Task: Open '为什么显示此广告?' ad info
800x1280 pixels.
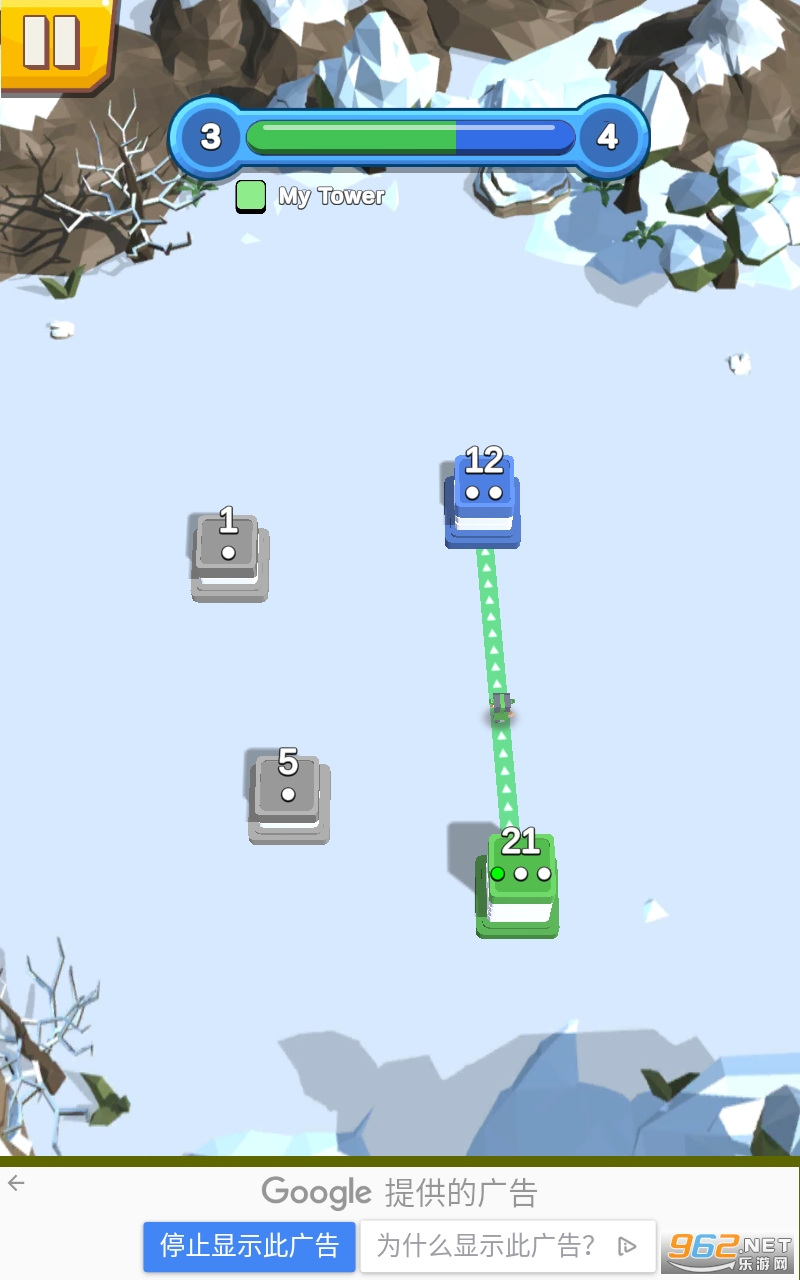Action: [x=508, y=1246]
